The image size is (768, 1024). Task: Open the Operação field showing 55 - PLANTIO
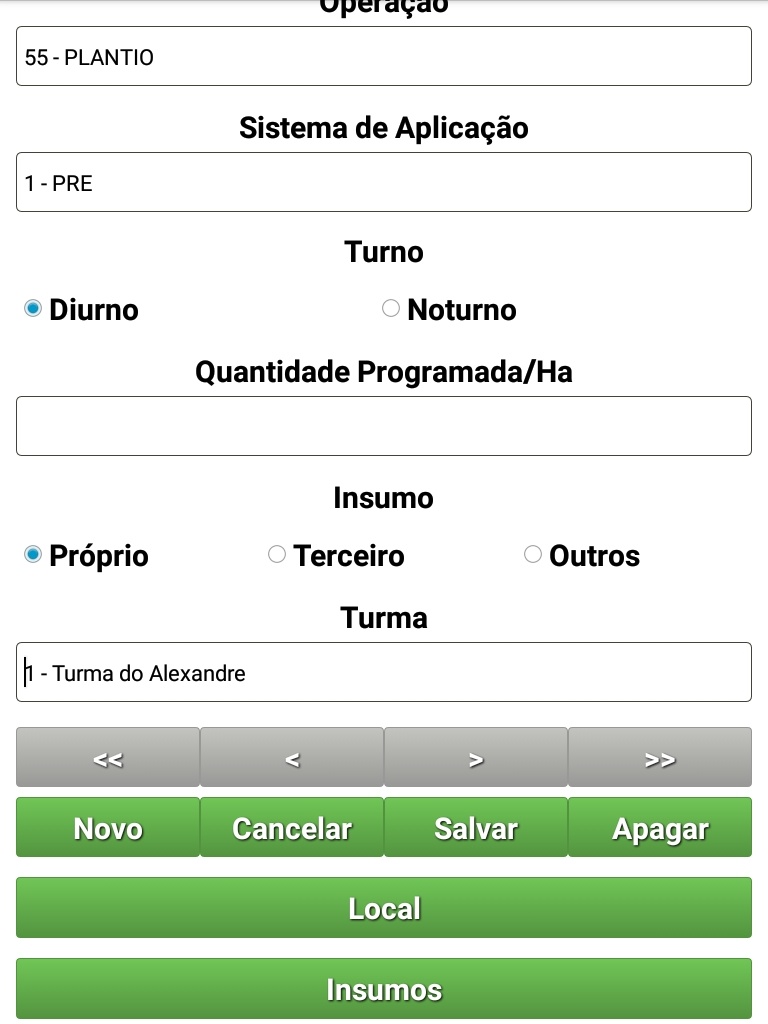coord(384,57)
